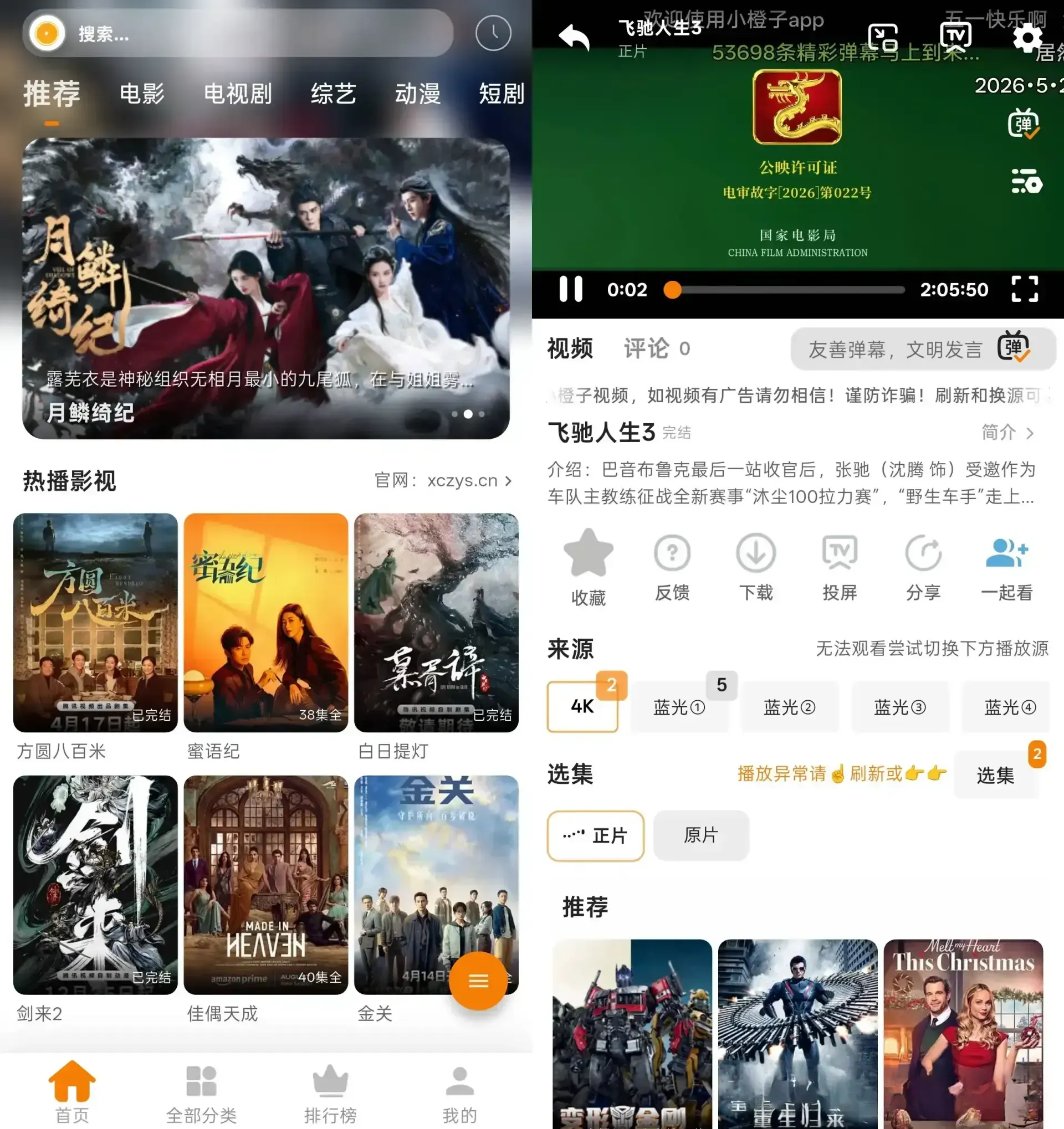Image resolution: width=1064 pixels, height=1129 pixels.
Task: Enter fullscreen video mode
Action: point(1025,289)
